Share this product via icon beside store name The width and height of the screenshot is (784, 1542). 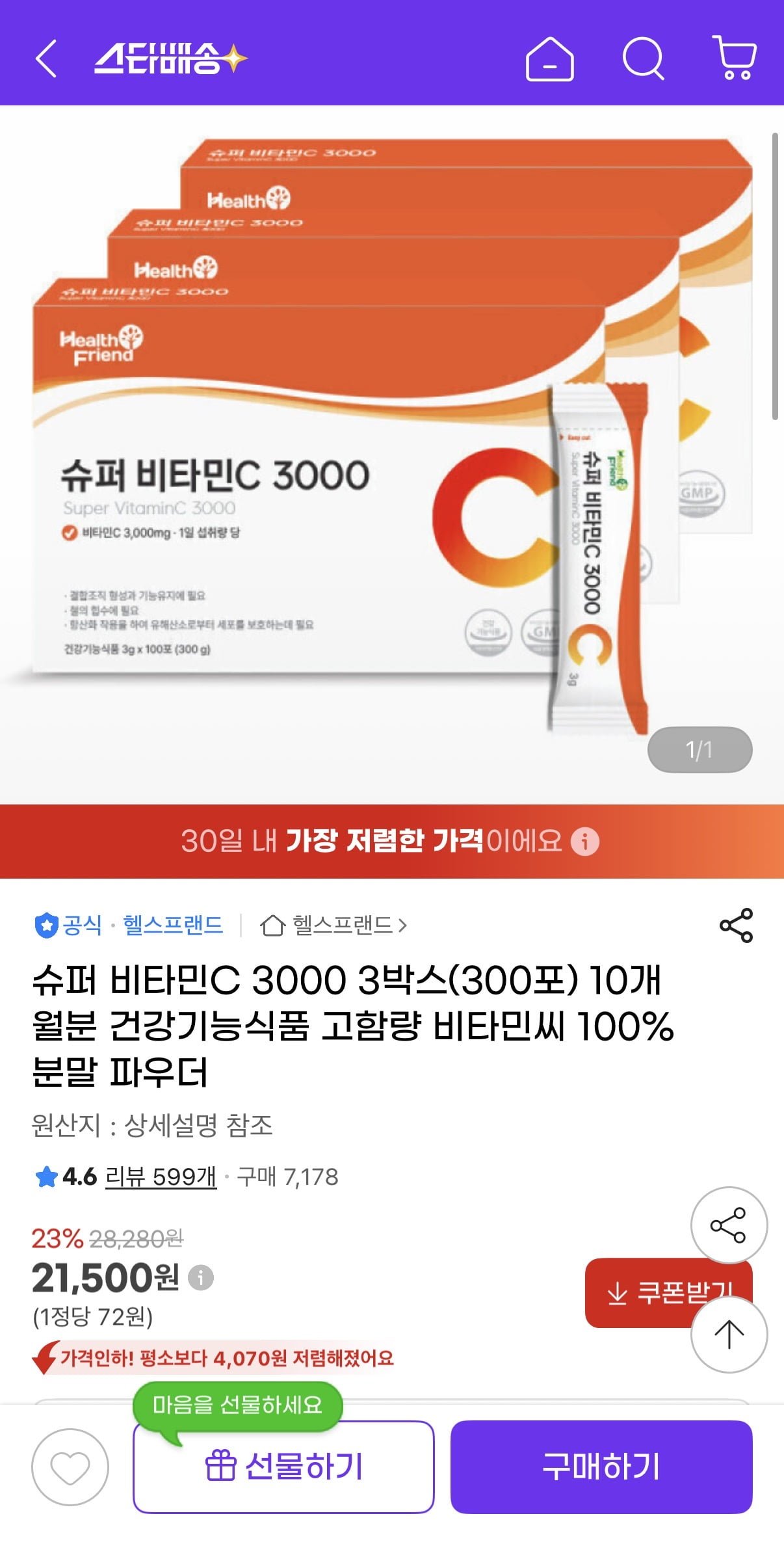point(735,925)
